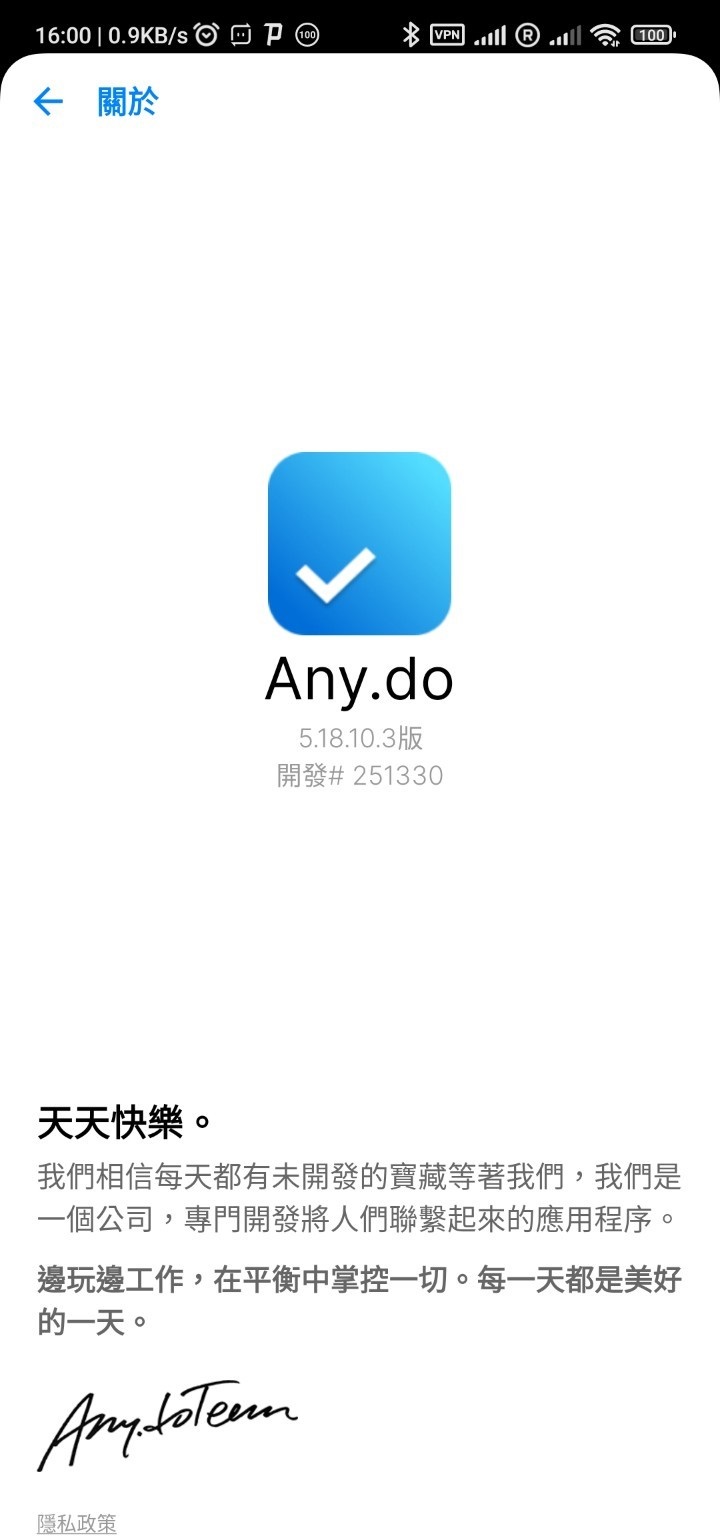720x1536 pixels.
Task: Click the back arrow to leave About
Action: [x=47, y=101]
